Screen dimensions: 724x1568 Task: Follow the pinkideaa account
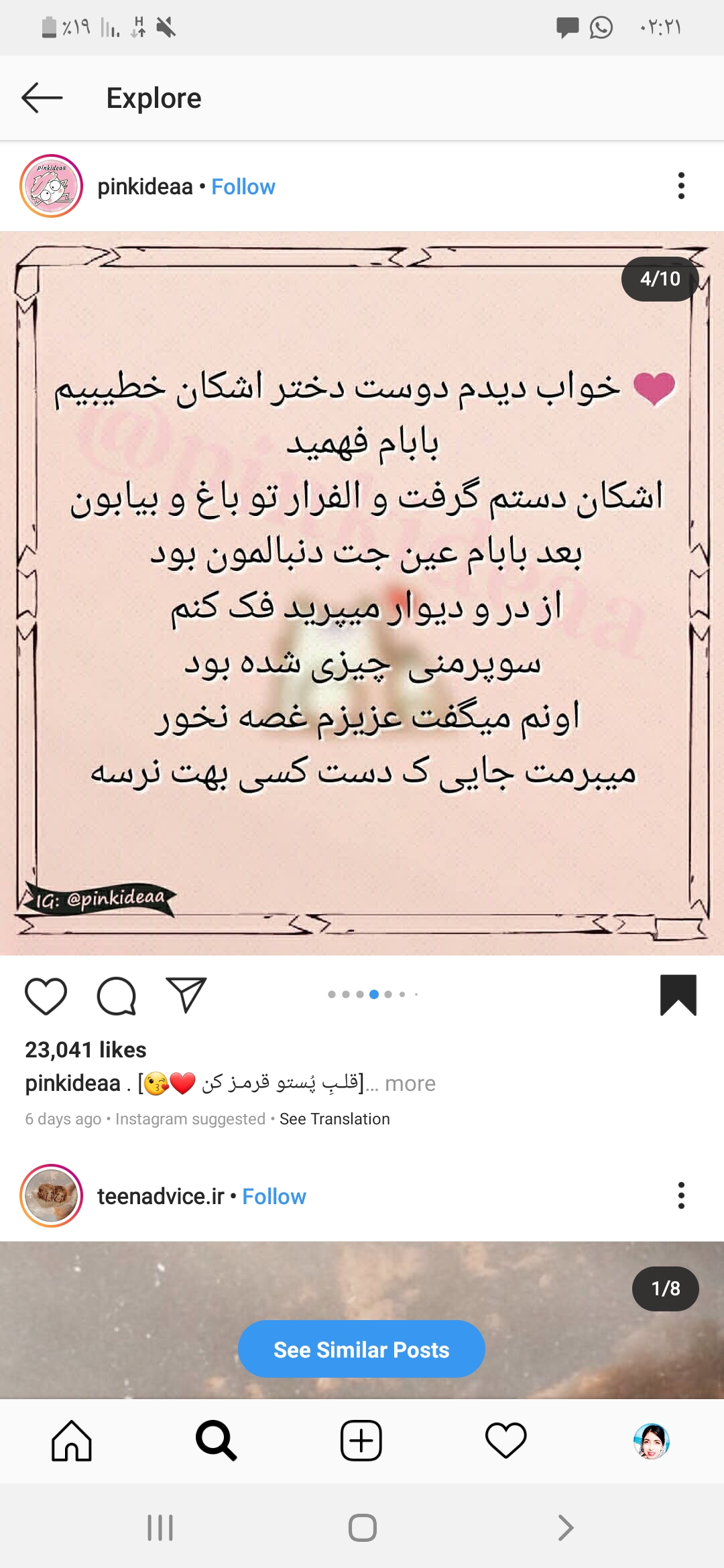(x=243, y=187)
